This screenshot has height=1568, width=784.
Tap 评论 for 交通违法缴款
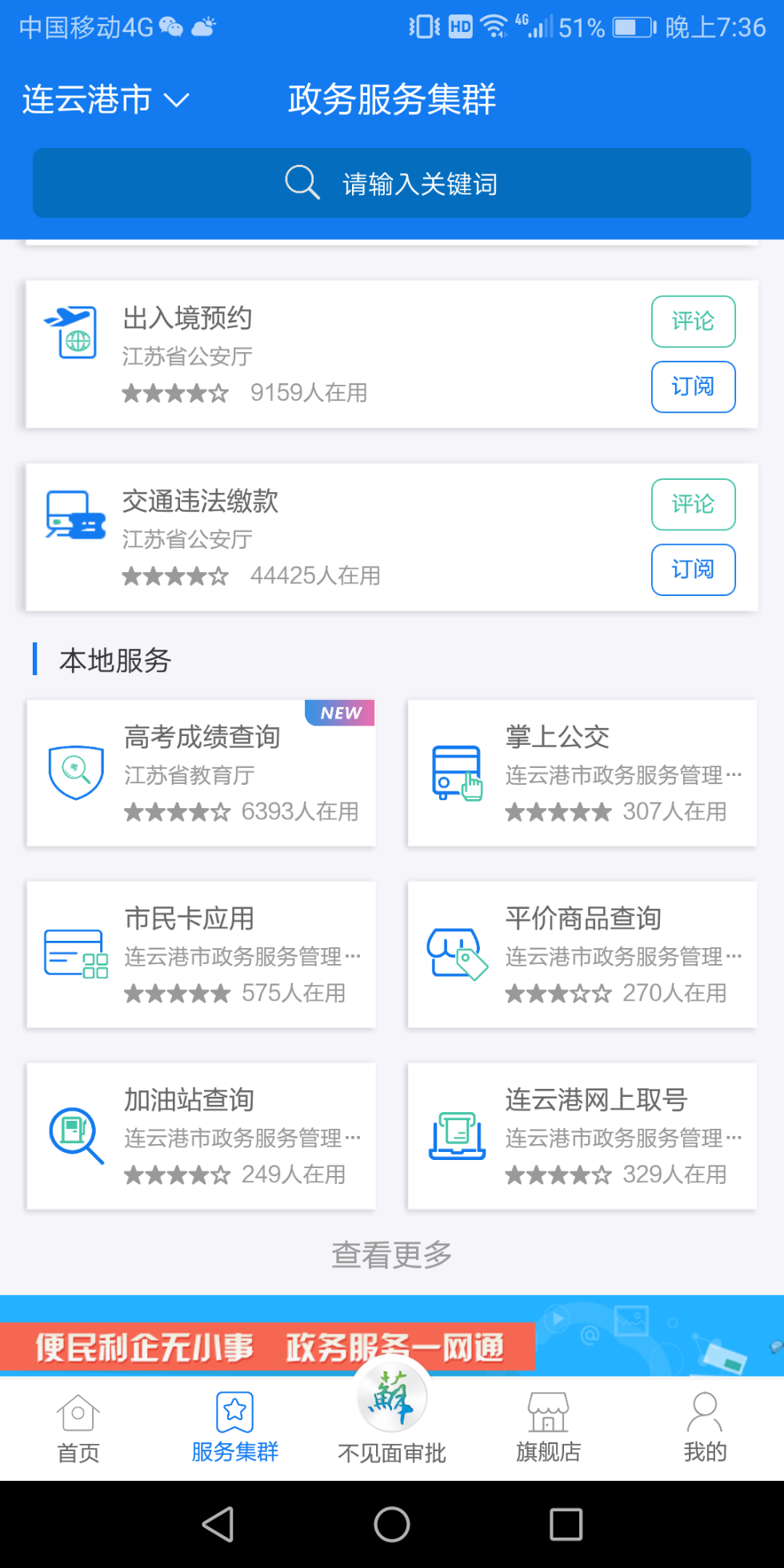coord(693,505)
